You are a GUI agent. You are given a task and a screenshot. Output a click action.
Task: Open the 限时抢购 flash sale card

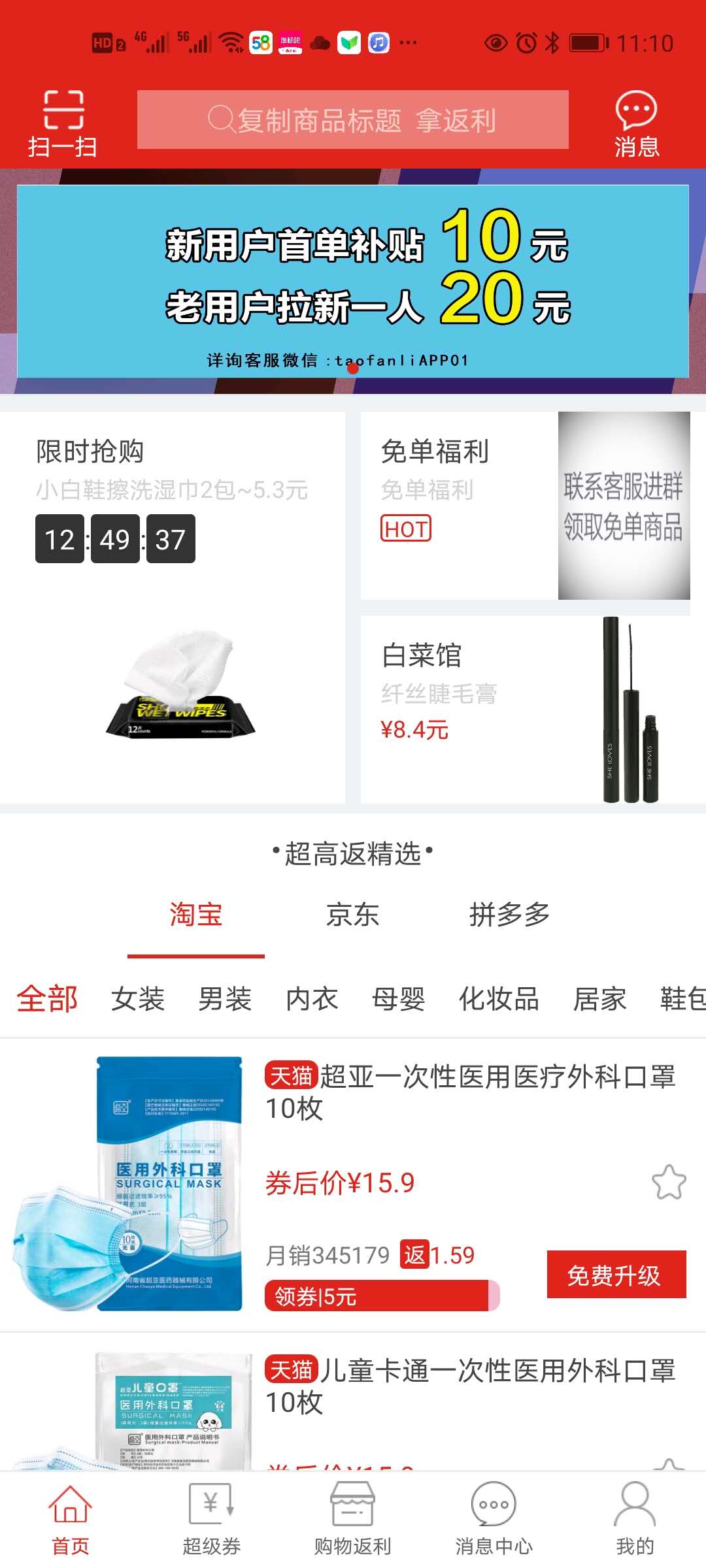(172, 606)
